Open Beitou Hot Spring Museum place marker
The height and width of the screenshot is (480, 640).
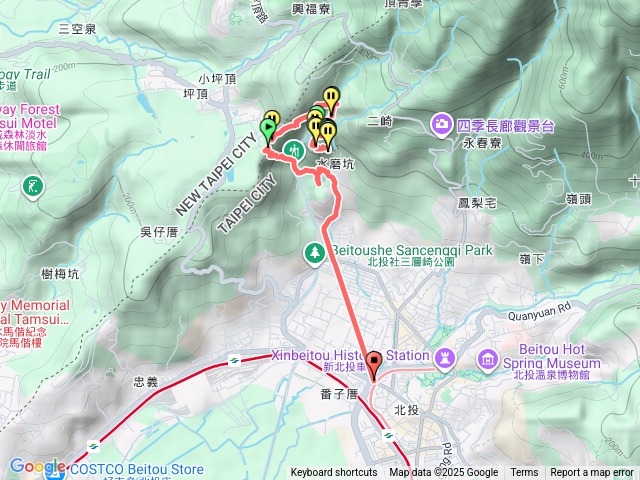[488, 357]
